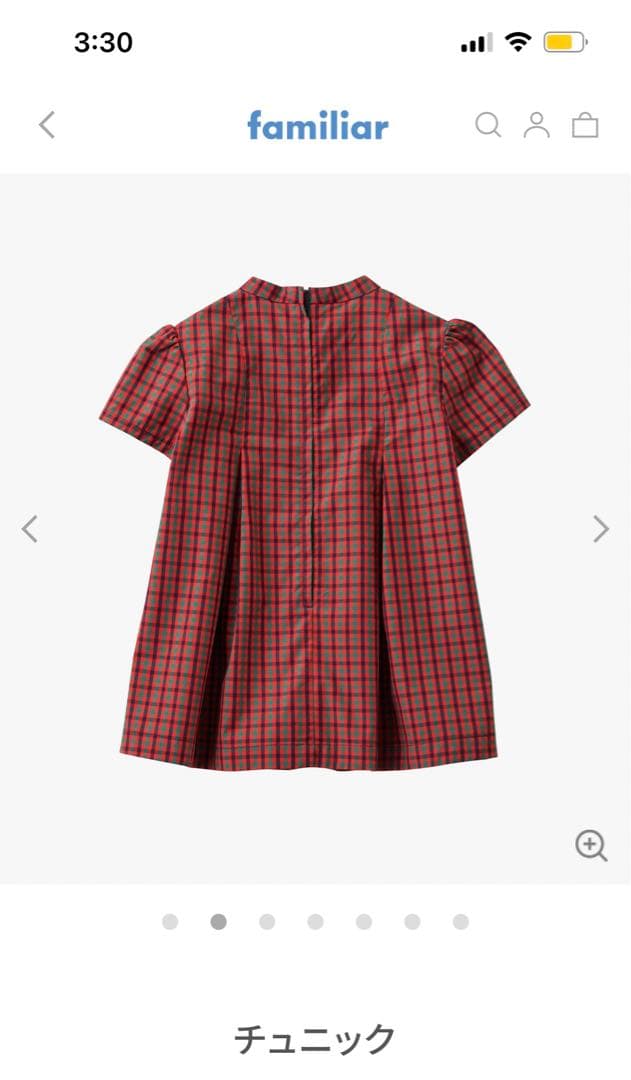
Task: Jump to the fourth image indicator dot
Action: (x=315, y=922)
